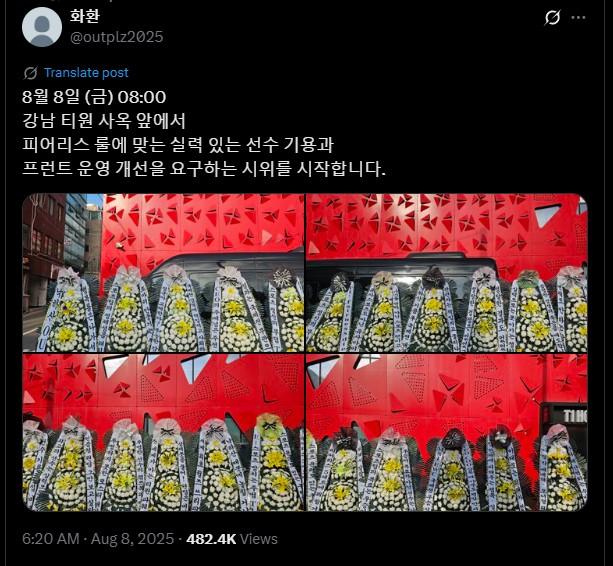Image resolution: width=613 pixels, height=566 pixels.
Task: Tap the Grok icon beside the post
Action: [552, 18]
